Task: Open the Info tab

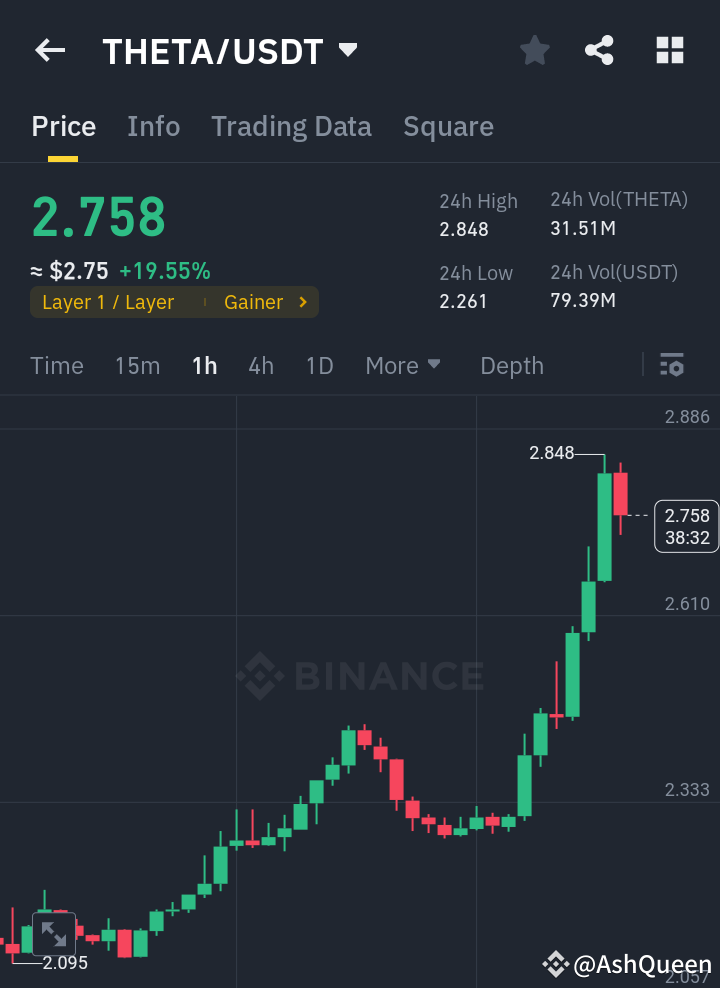Action: point(153,126)
